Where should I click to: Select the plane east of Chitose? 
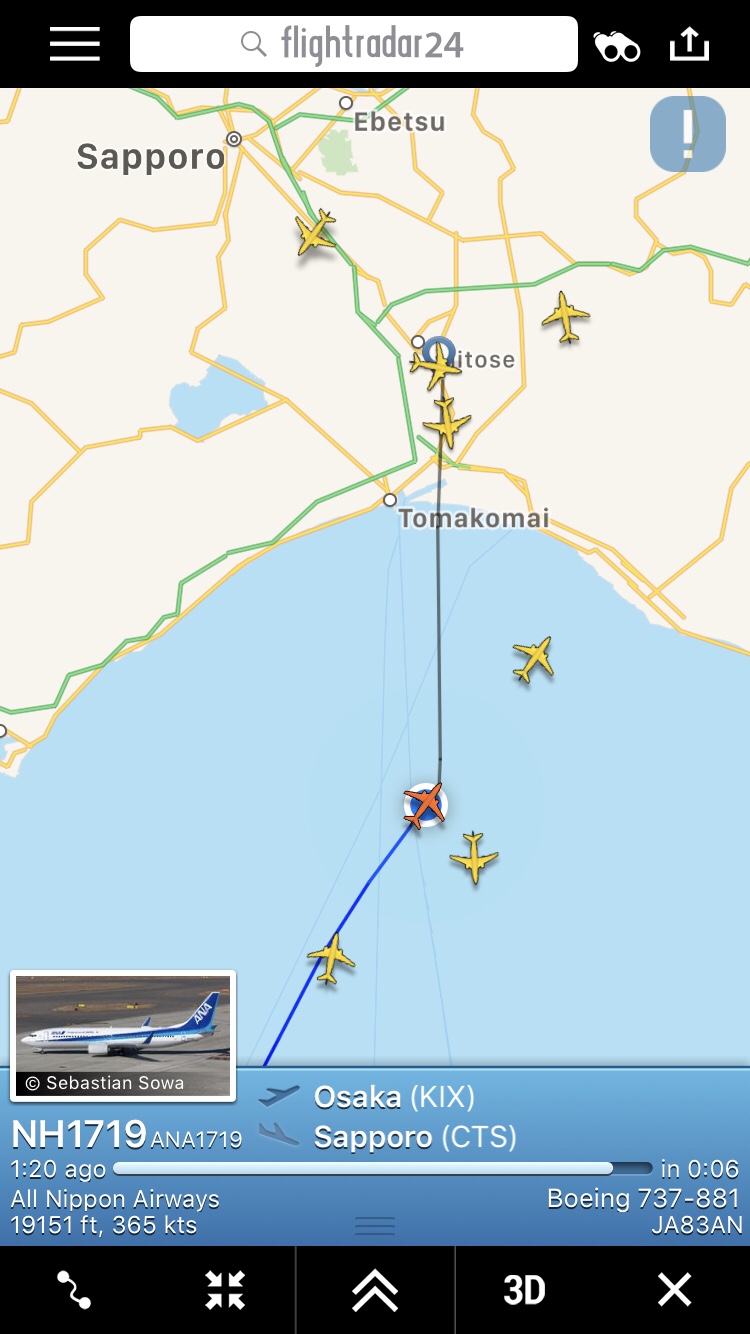[x=566, y=317]
